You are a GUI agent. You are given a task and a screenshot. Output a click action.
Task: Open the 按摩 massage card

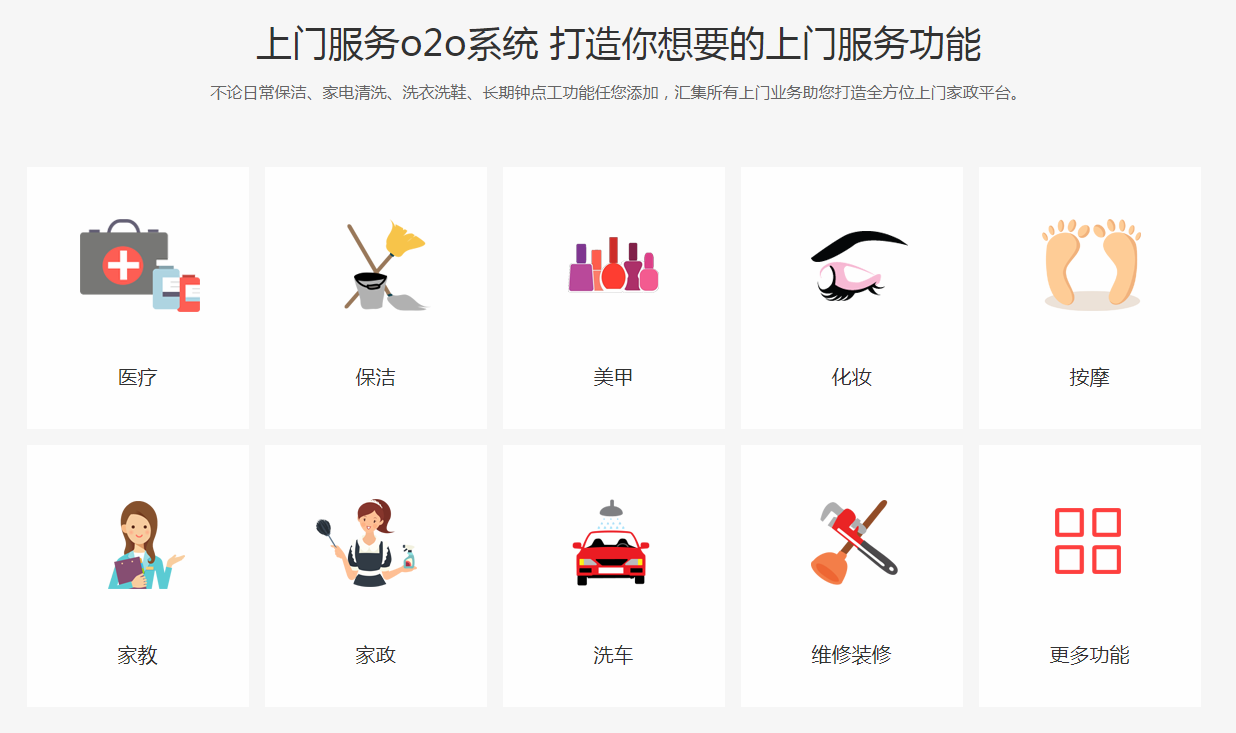point(1090,298)
